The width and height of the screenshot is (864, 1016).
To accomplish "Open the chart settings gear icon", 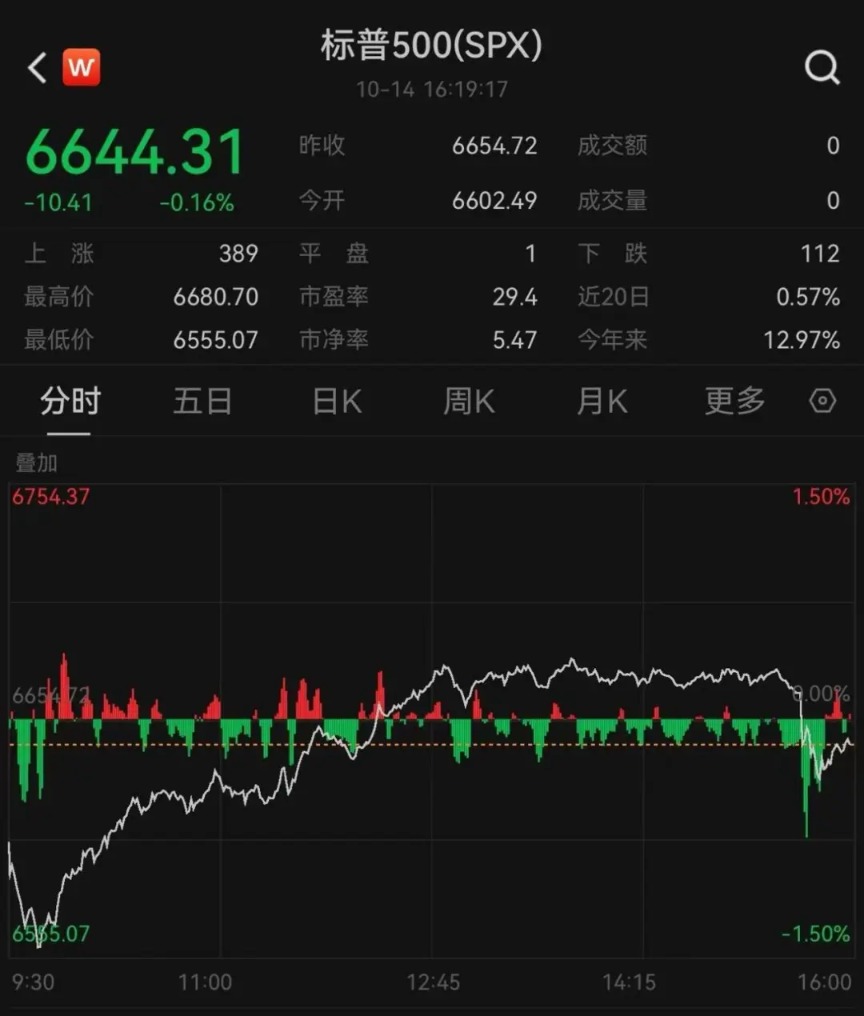I will (822, 400).
